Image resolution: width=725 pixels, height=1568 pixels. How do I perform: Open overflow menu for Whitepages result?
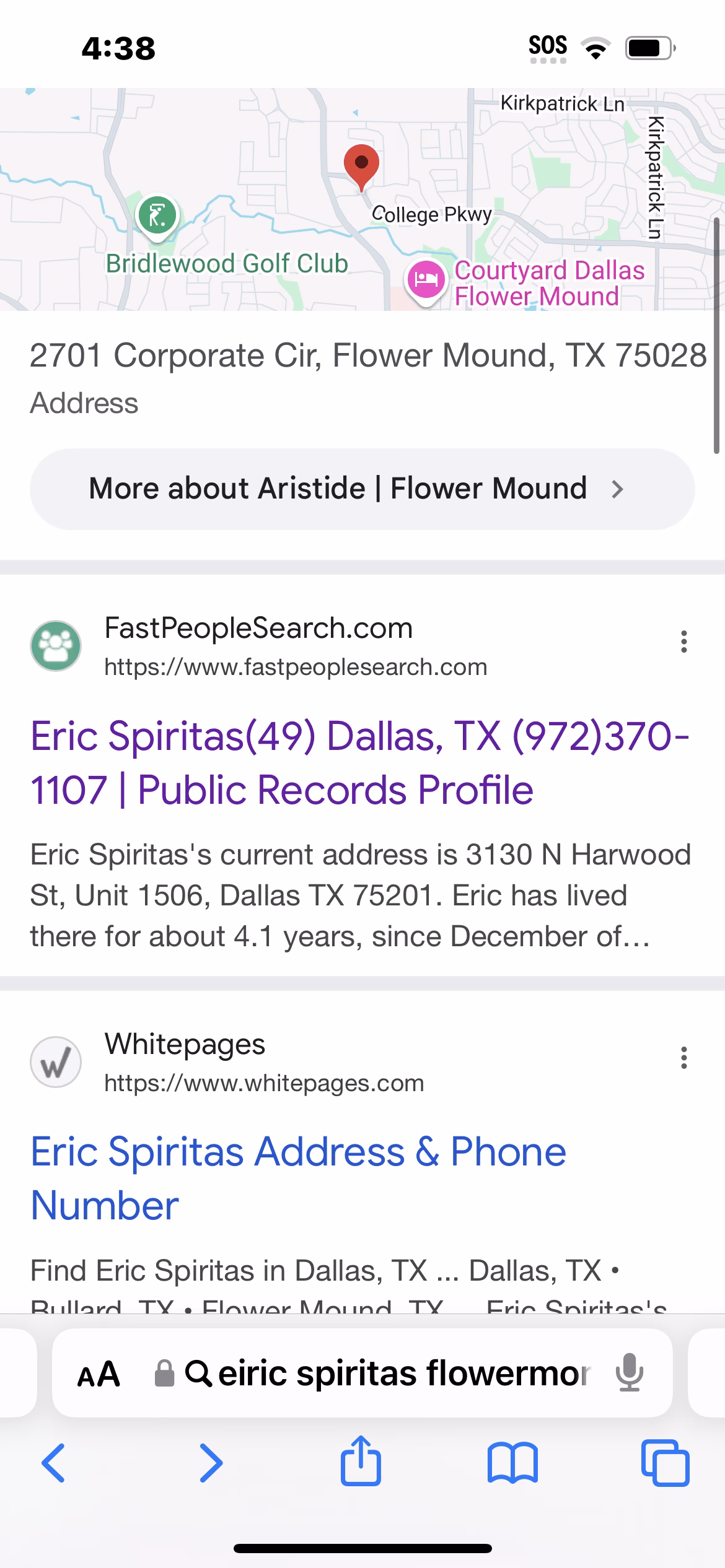683,1058
